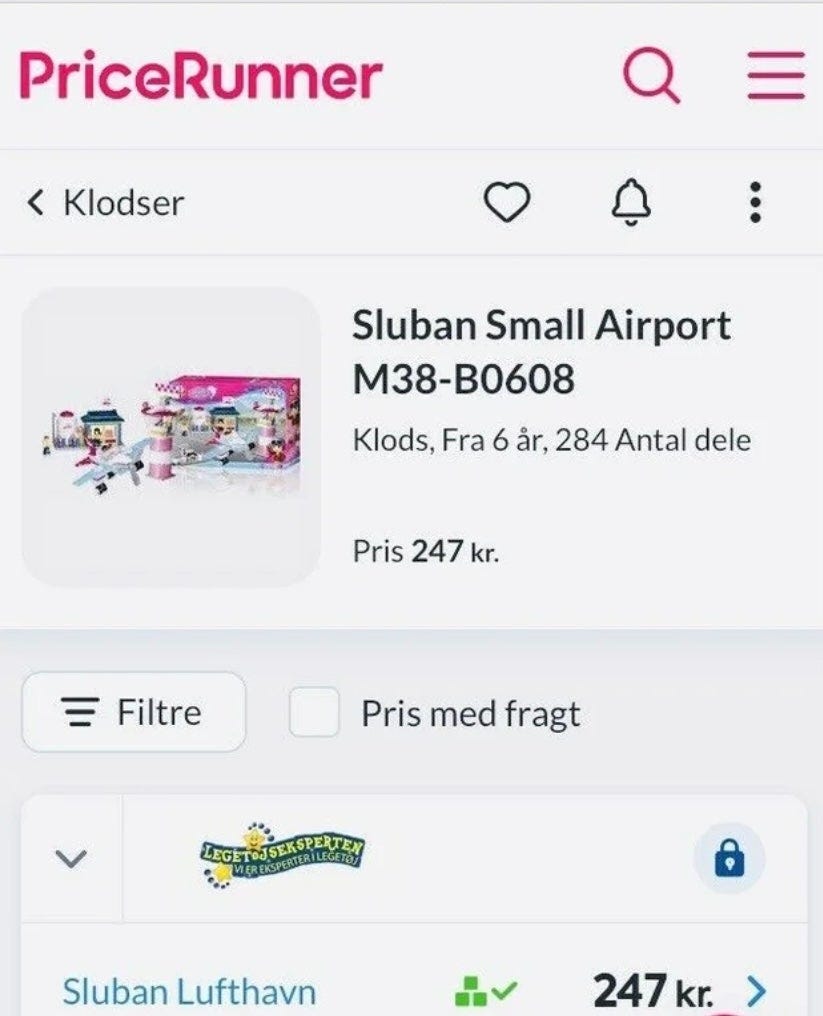The image size is (823, 1016).
Task: Open the three-dot overflow menu
Action: [756, 203]
